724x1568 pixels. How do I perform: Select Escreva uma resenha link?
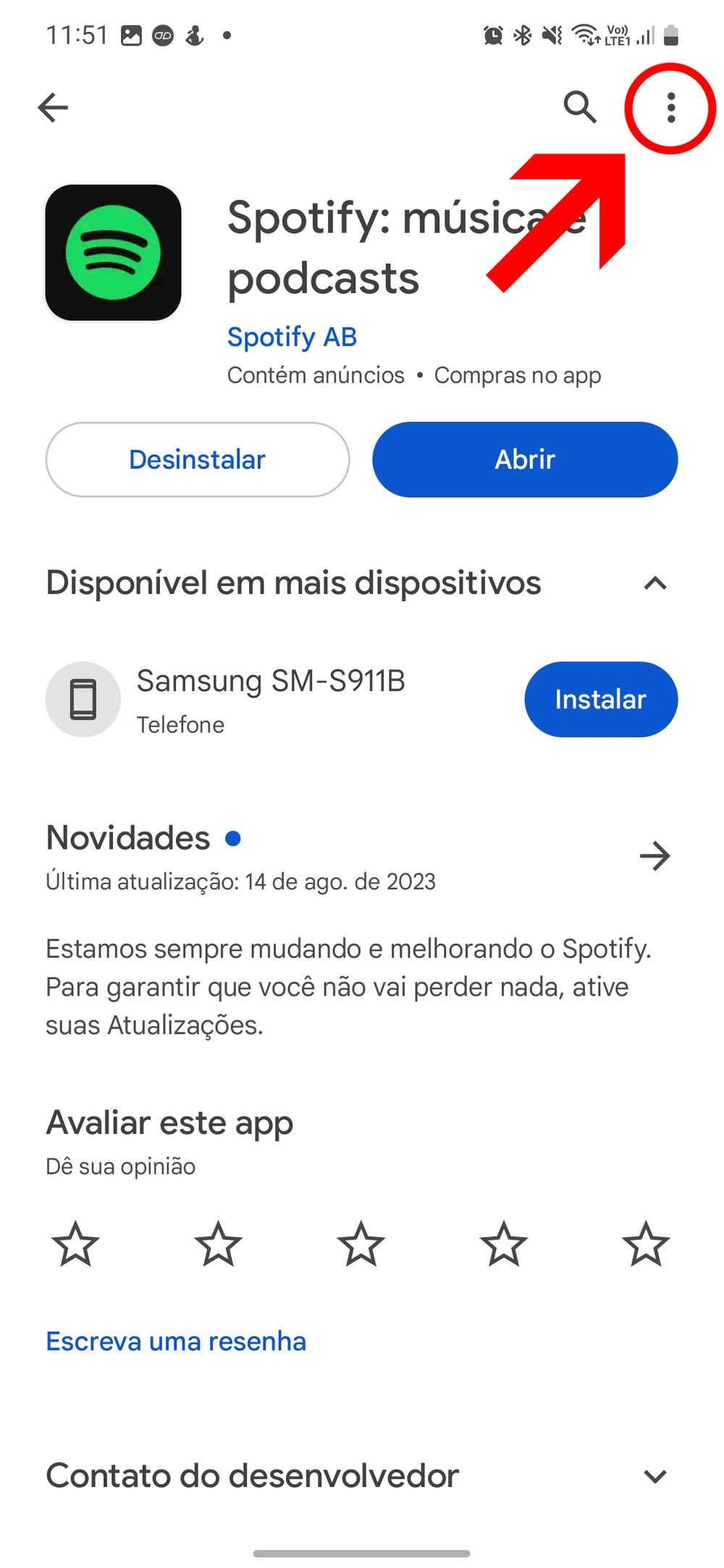click(x=176, y=1342)
